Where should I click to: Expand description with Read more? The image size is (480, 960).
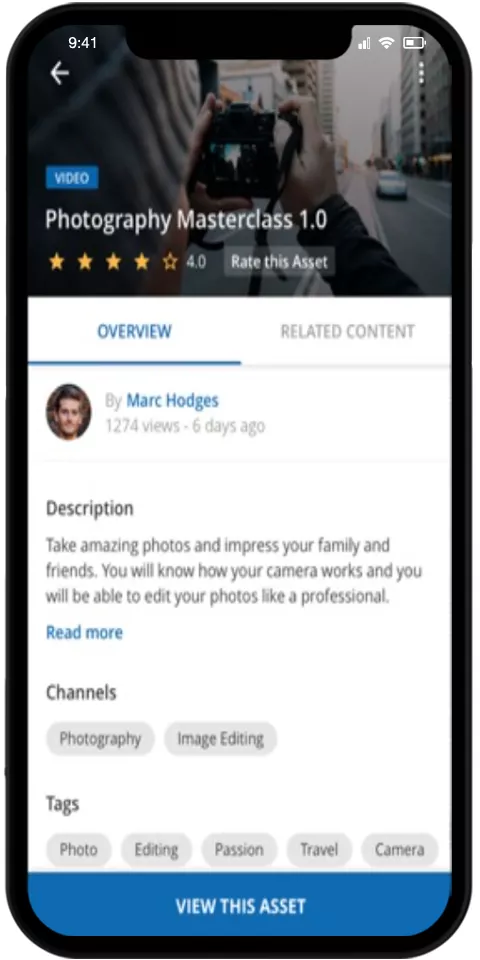coord(84,632)
